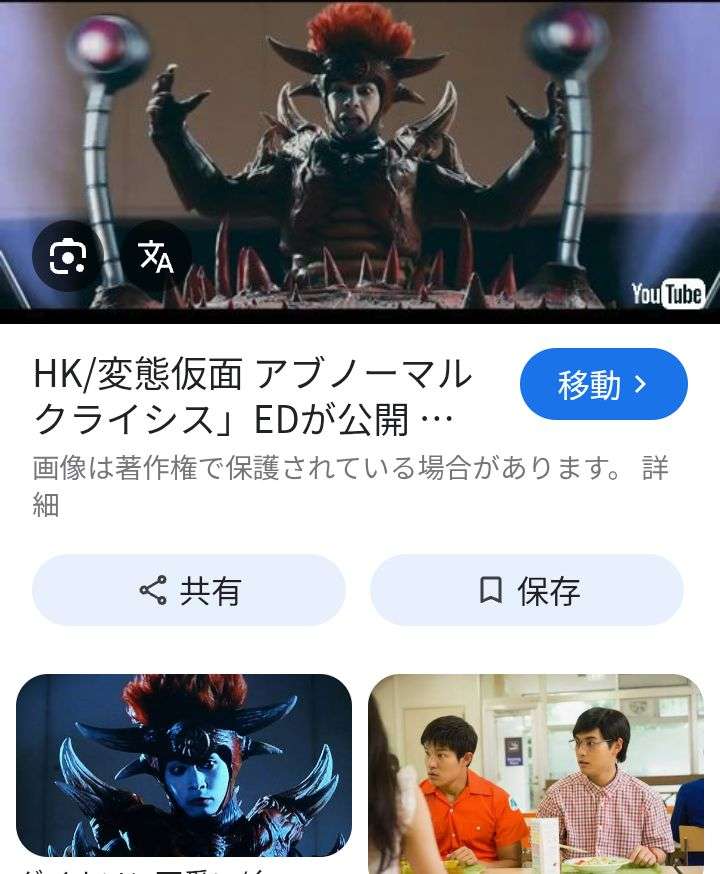Search this image with Google Lens
The image size is (720, 874).
coord(67,256)
